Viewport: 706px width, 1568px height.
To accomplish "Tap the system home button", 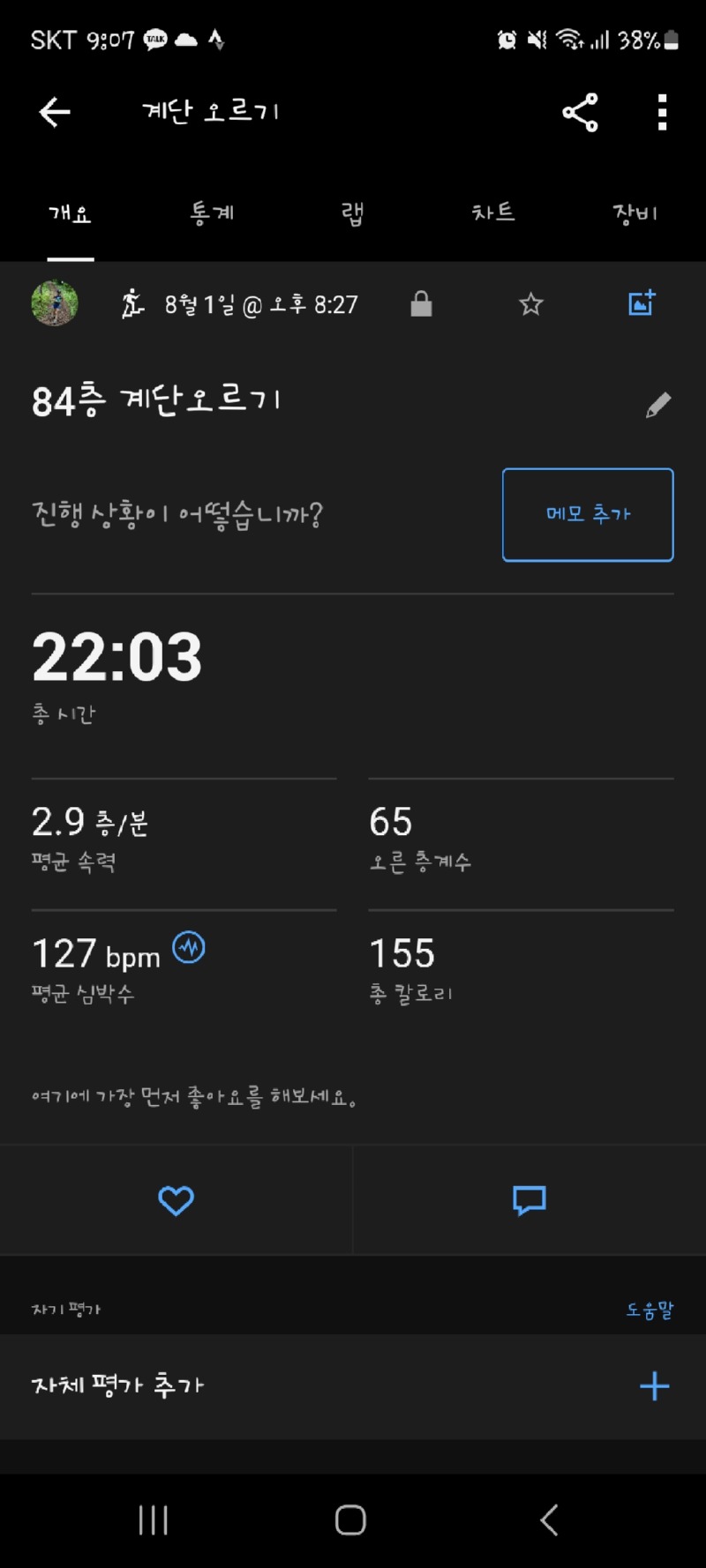I will 350,1520.
